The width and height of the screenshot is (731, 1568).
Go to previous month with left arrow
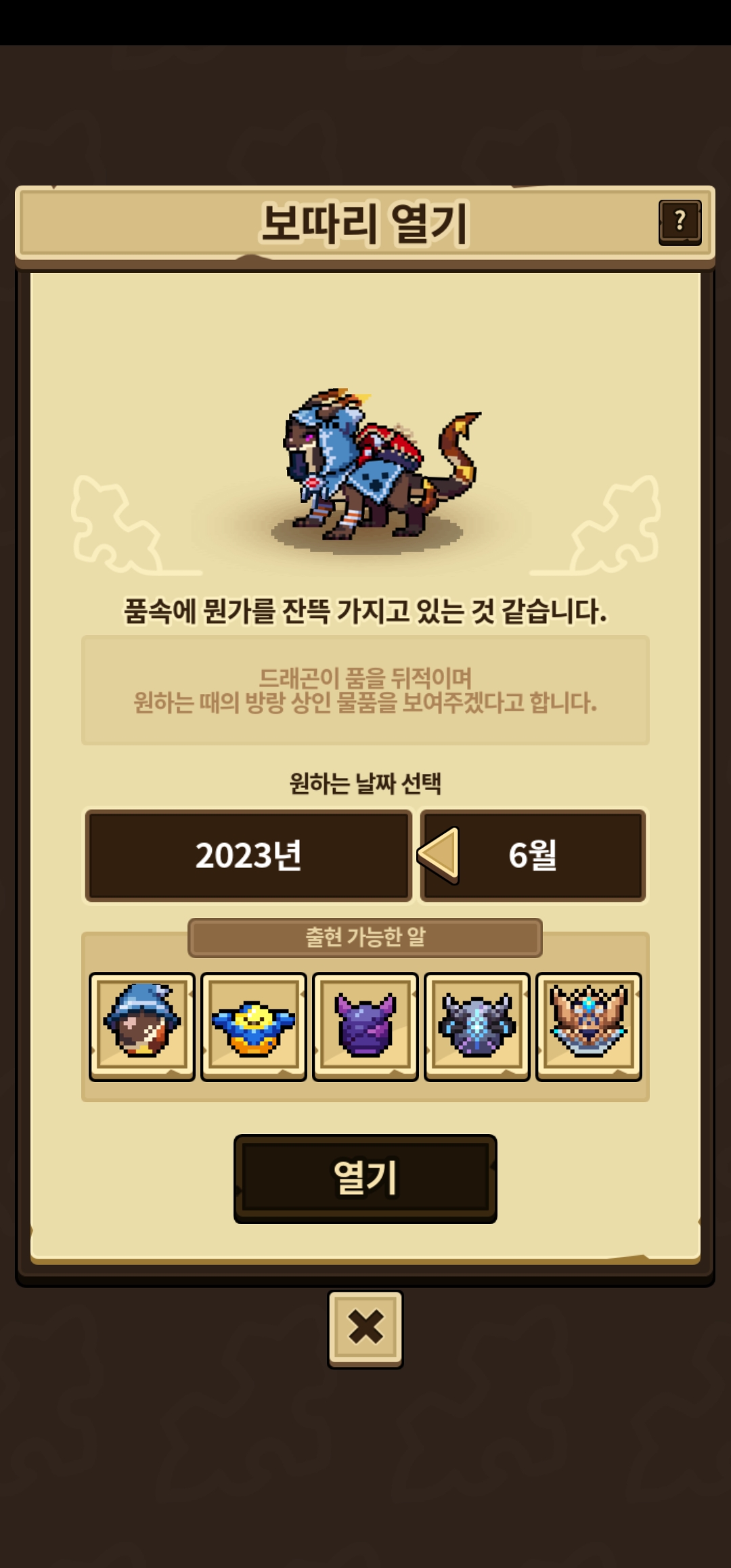pyautogui.click(x=439, y=855)
